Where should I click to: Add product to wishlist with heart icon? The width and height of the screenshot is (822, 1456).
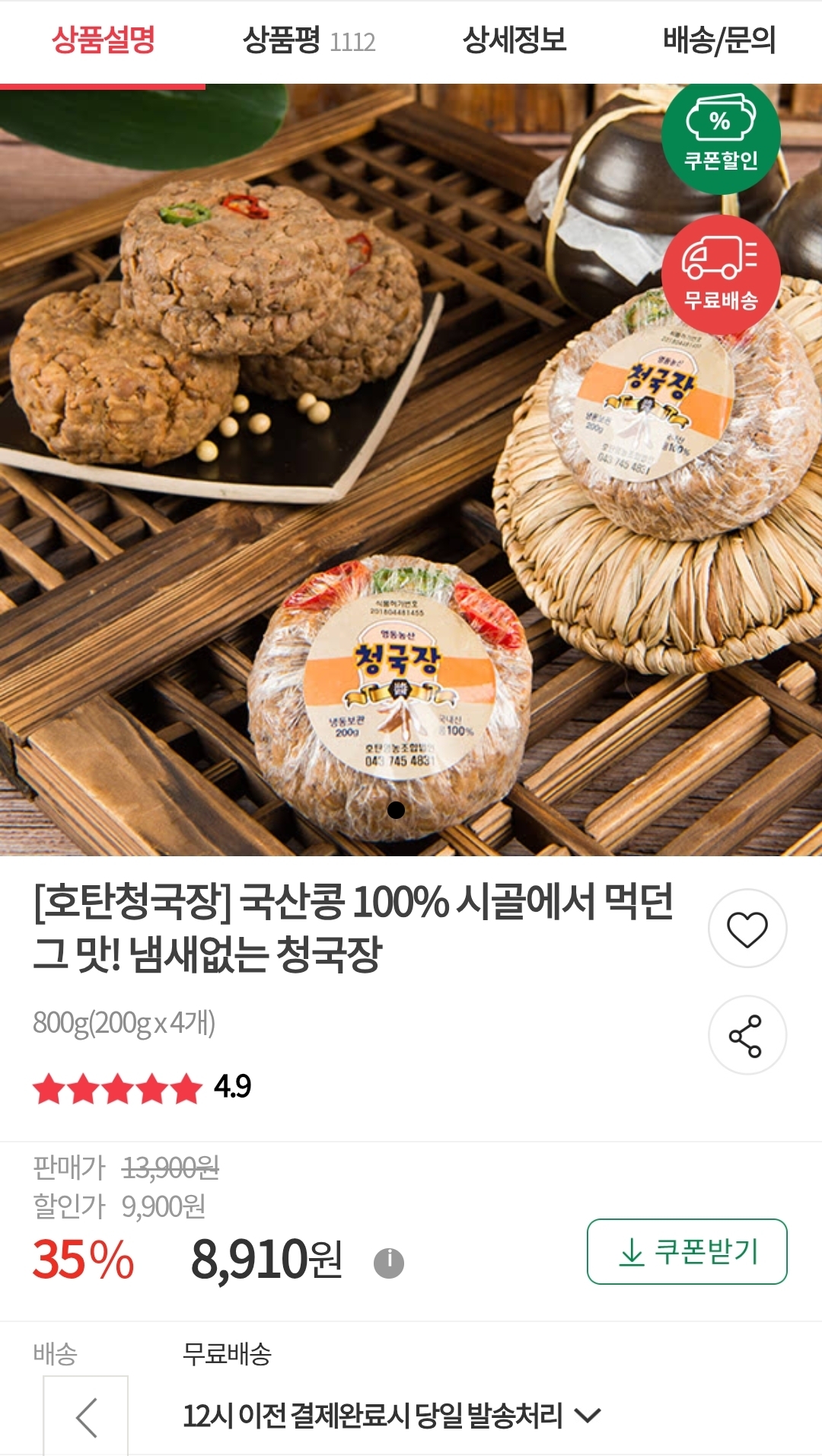(747, 929)
